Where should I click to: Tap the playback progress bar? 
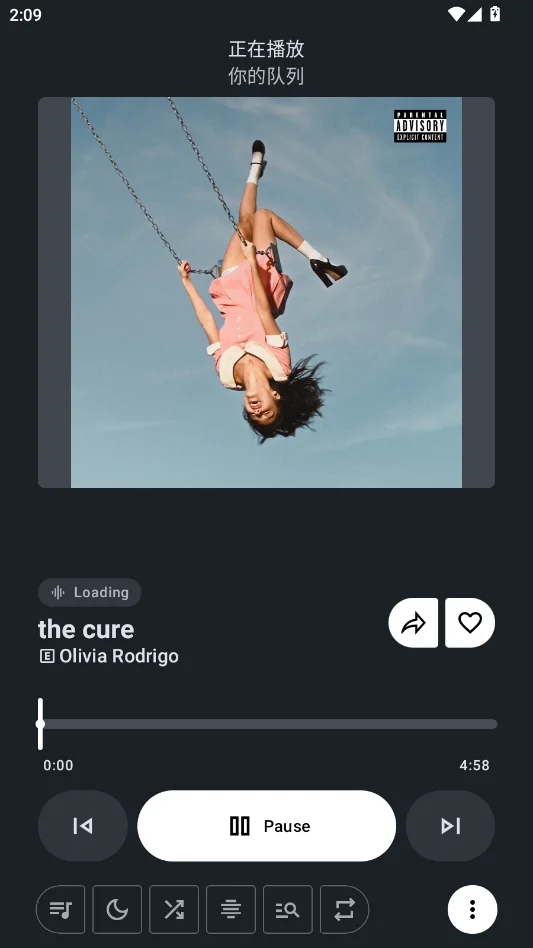click(268, 724)
